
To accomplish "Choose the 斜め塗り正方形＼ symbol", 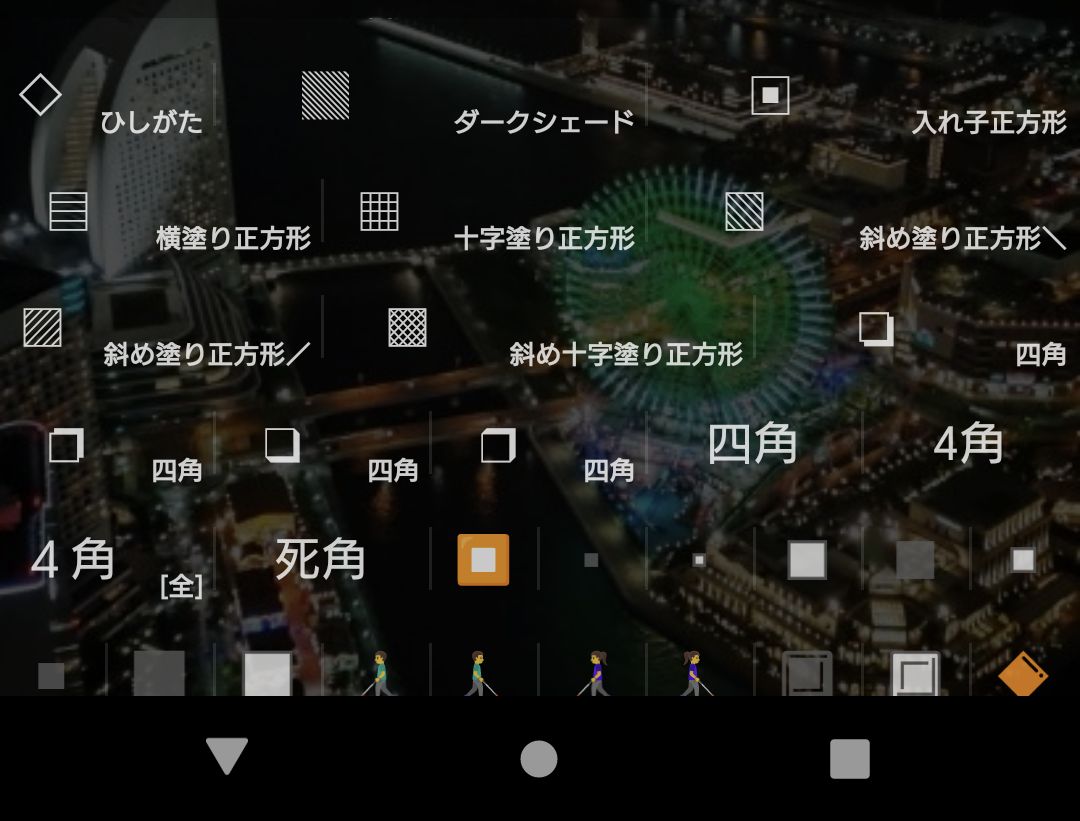I will coord(862,214).
